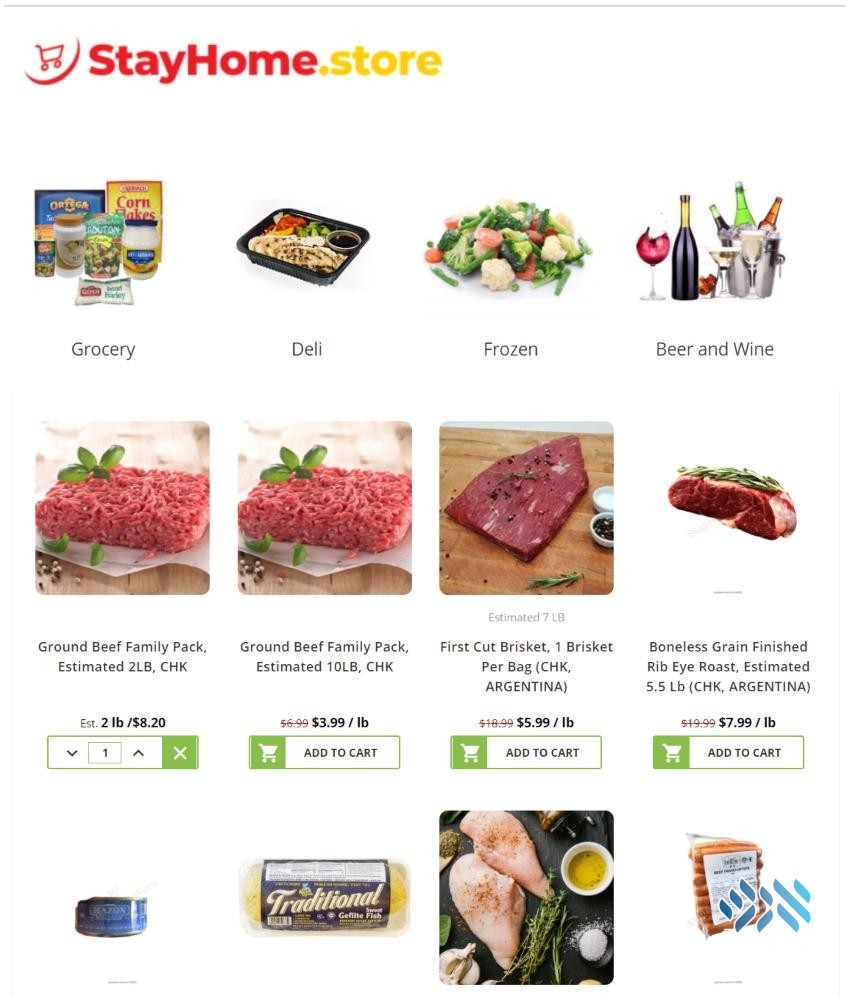Remove Ground Beef 2LB from cart
Screen dimensions: 850x1000
(x=180, y=753)
